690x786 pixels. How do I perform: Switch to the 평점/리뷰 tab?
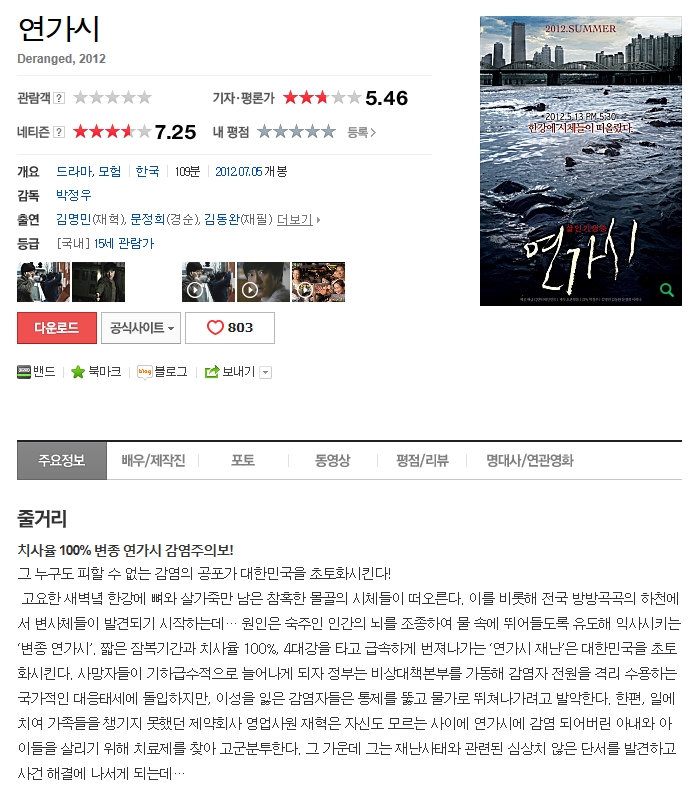[422, 460]
